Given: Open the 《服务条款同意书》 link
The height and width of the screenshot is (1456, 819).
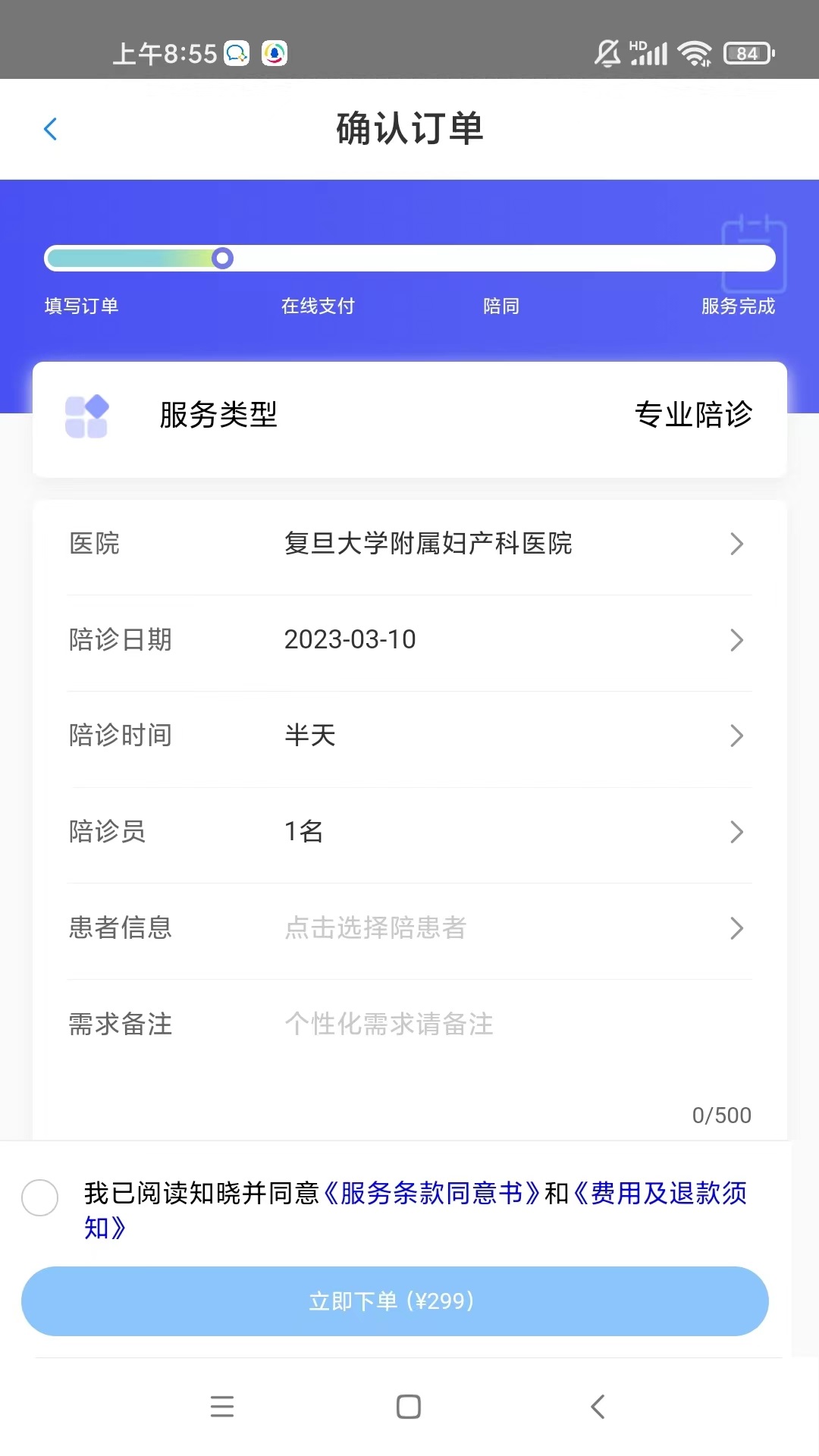Looking at the screenshot, I should [431, 1193].
